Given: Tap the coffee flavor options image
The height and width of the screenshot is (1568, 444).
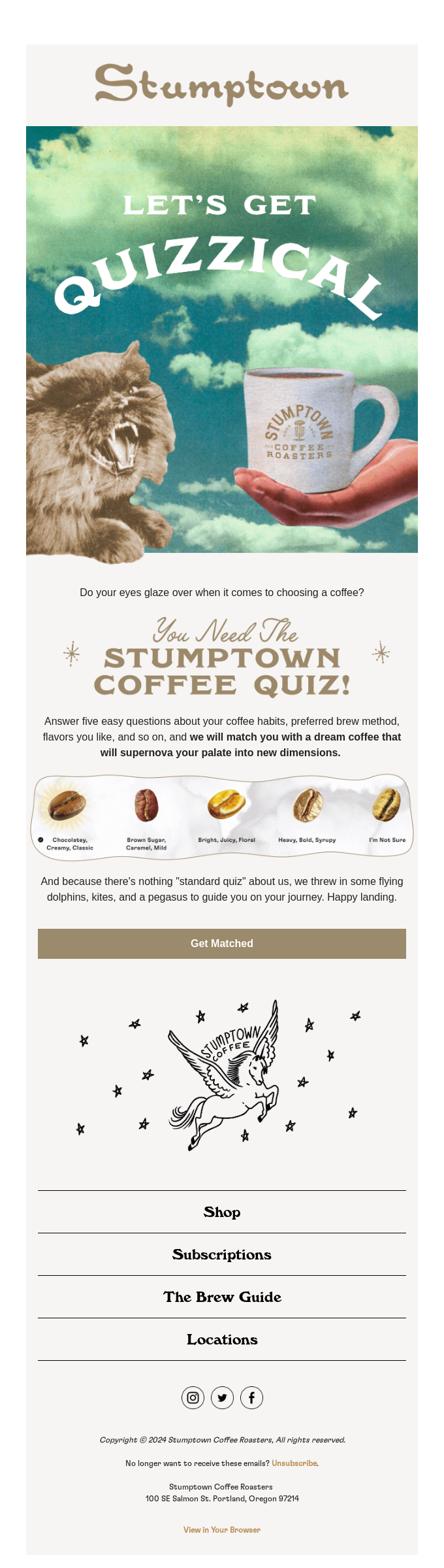Looking at the screenshot, I should 222,816.
